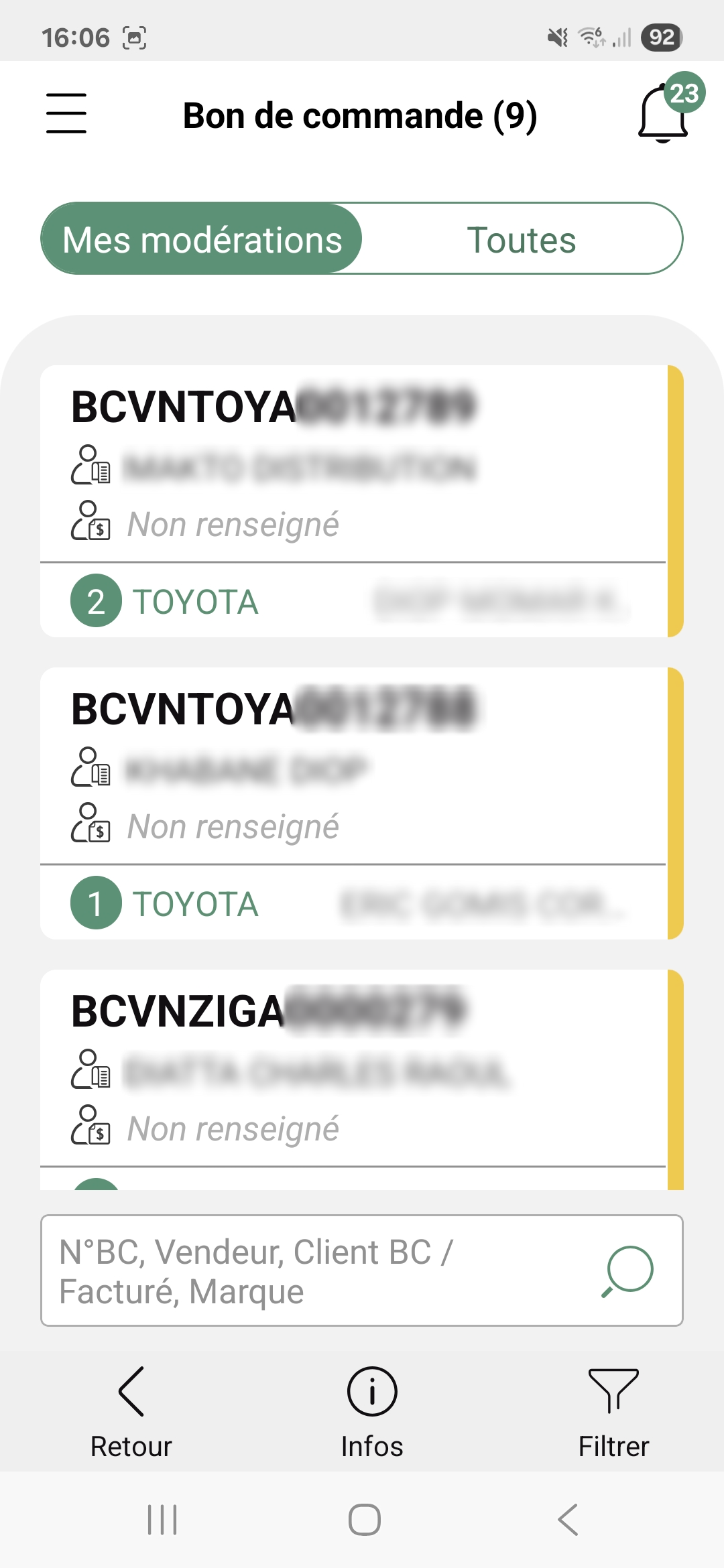Tap the green search magnifier icon

click(x=628, y=1270)
